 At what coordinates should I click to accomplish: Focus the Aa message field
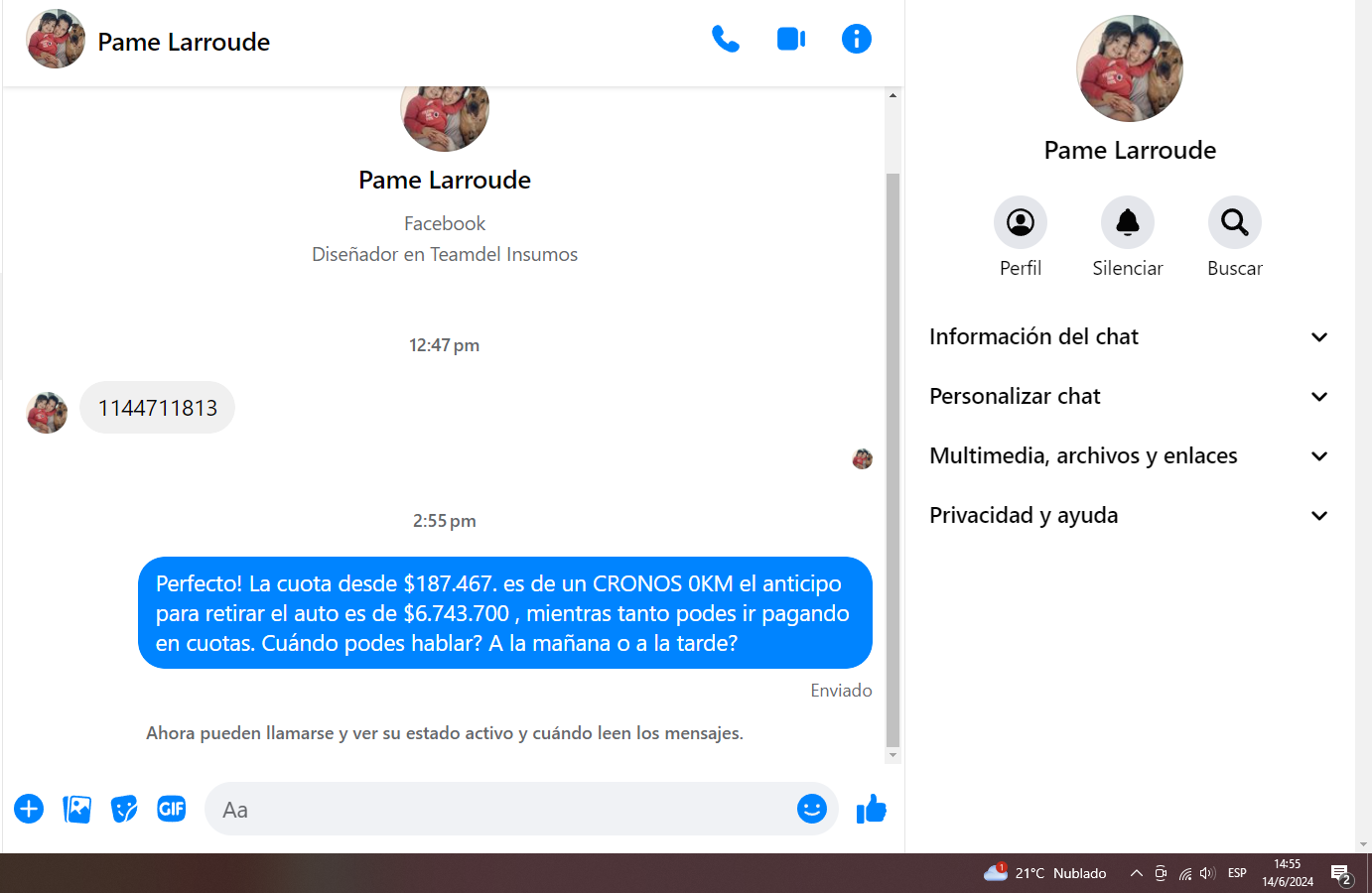pos(496,810)
